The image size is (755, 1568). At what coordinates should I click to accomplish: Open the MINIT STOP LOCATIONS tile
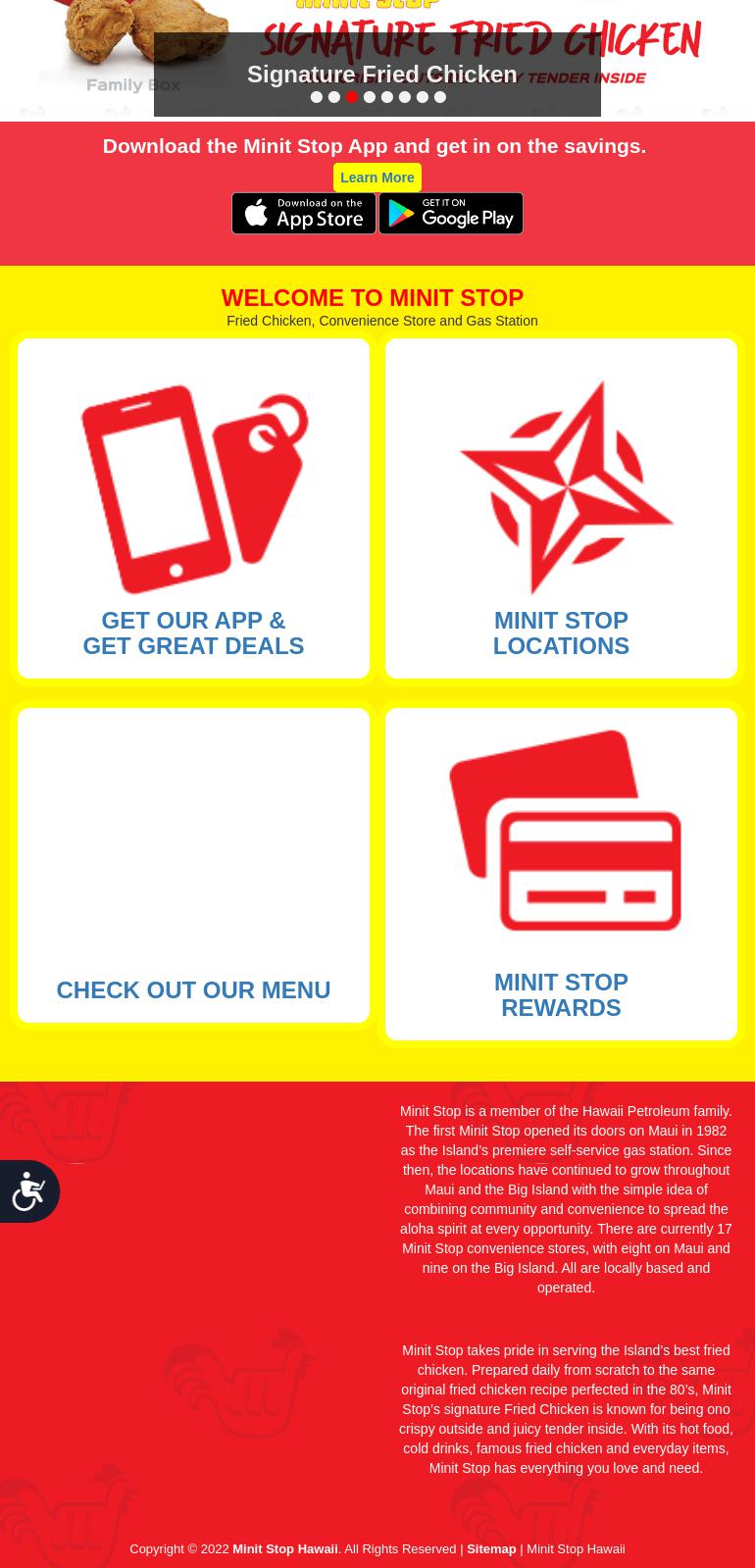(x=561, y=508)
